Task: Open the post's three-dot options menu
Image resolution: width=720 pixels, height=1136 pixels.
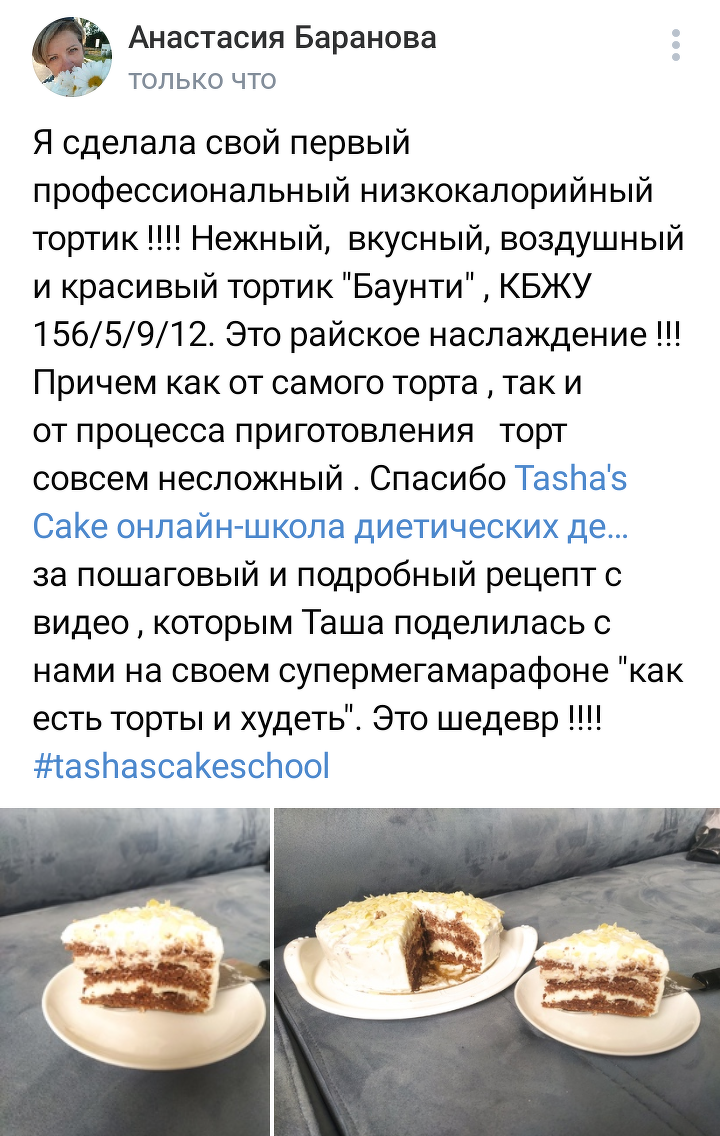Action: pos(676,45)
